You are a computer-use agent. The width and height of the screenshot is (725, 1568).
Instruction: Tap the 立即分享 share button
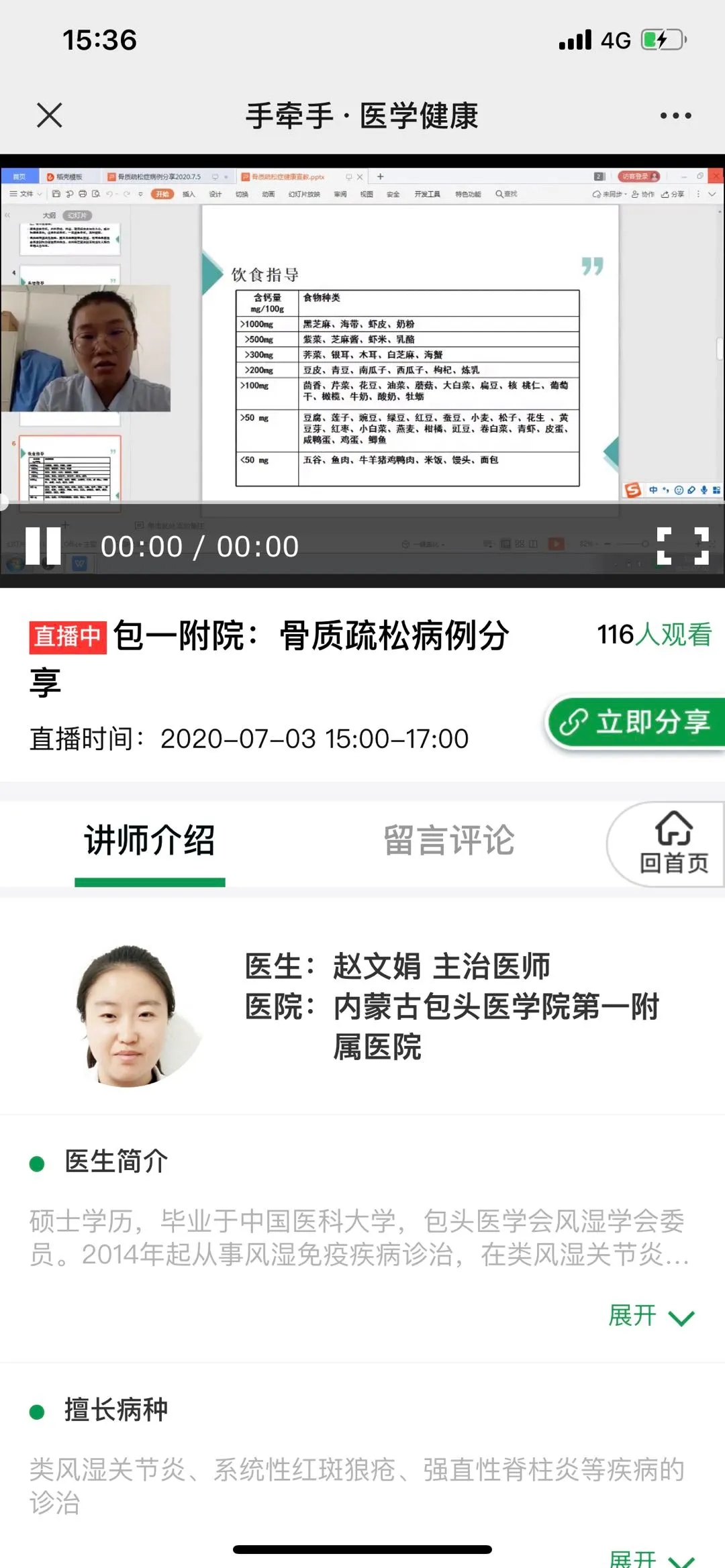point(636,722)
